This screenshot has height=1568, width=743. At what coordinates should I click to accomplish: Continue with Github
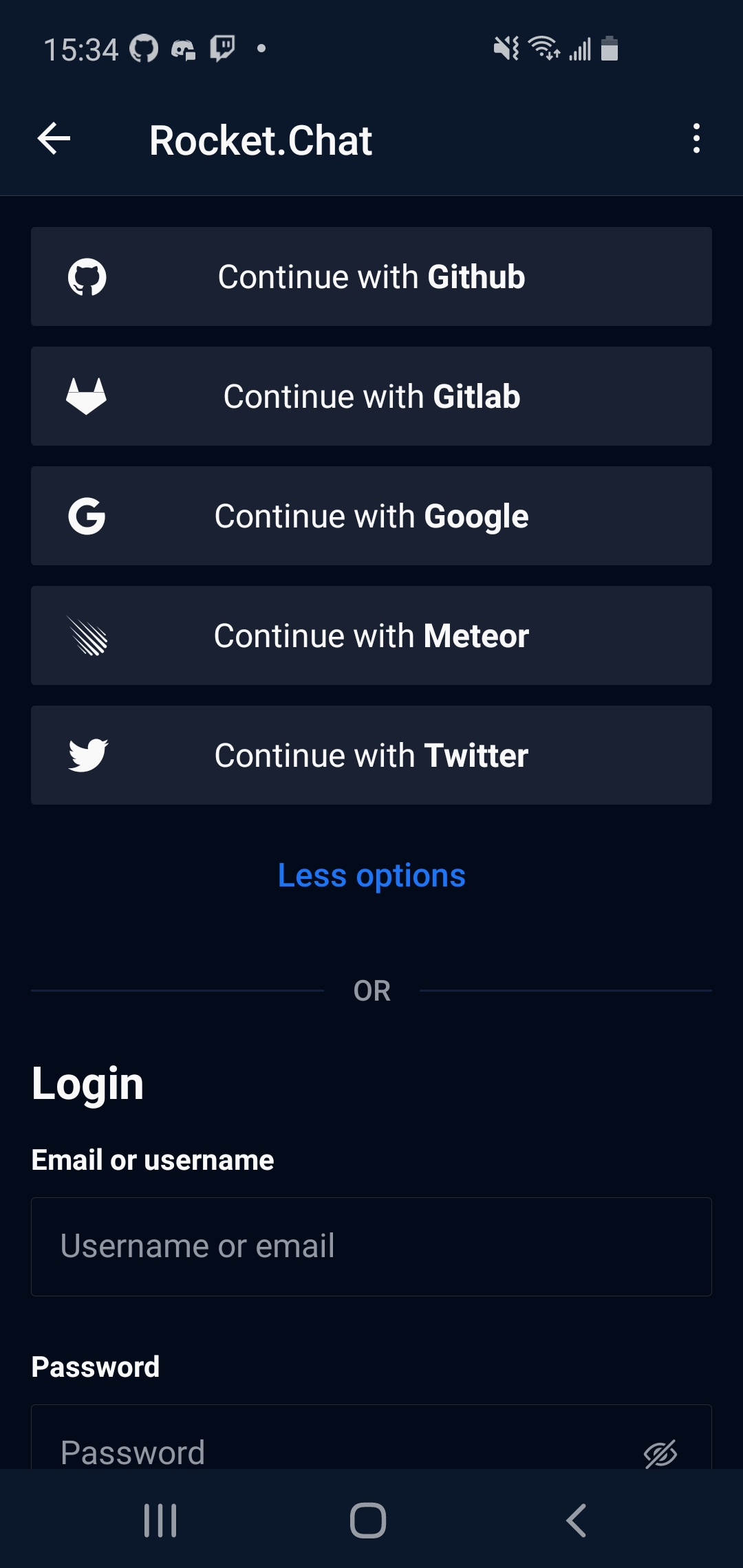coord(371,276)
